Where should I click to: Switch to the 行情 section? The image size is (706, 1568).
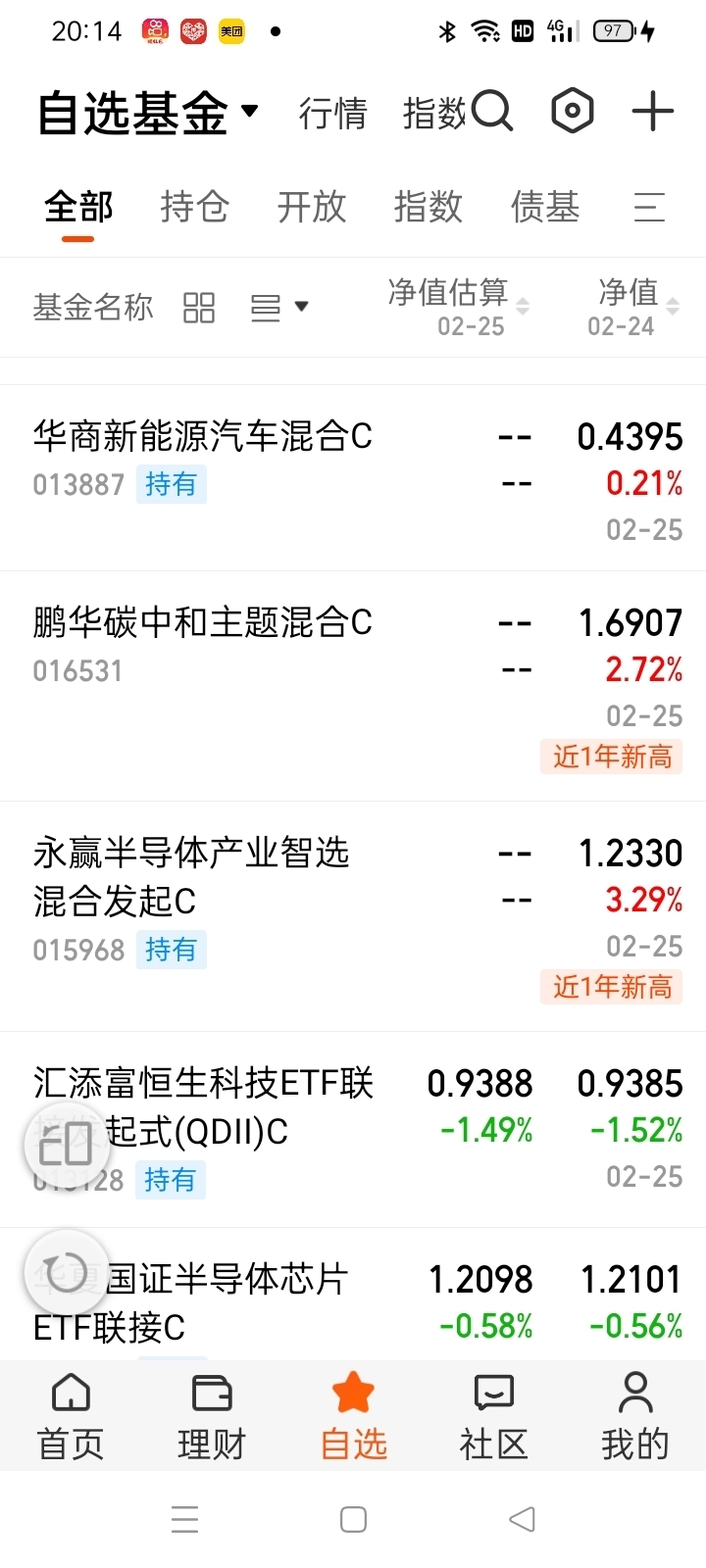(332, 114)
